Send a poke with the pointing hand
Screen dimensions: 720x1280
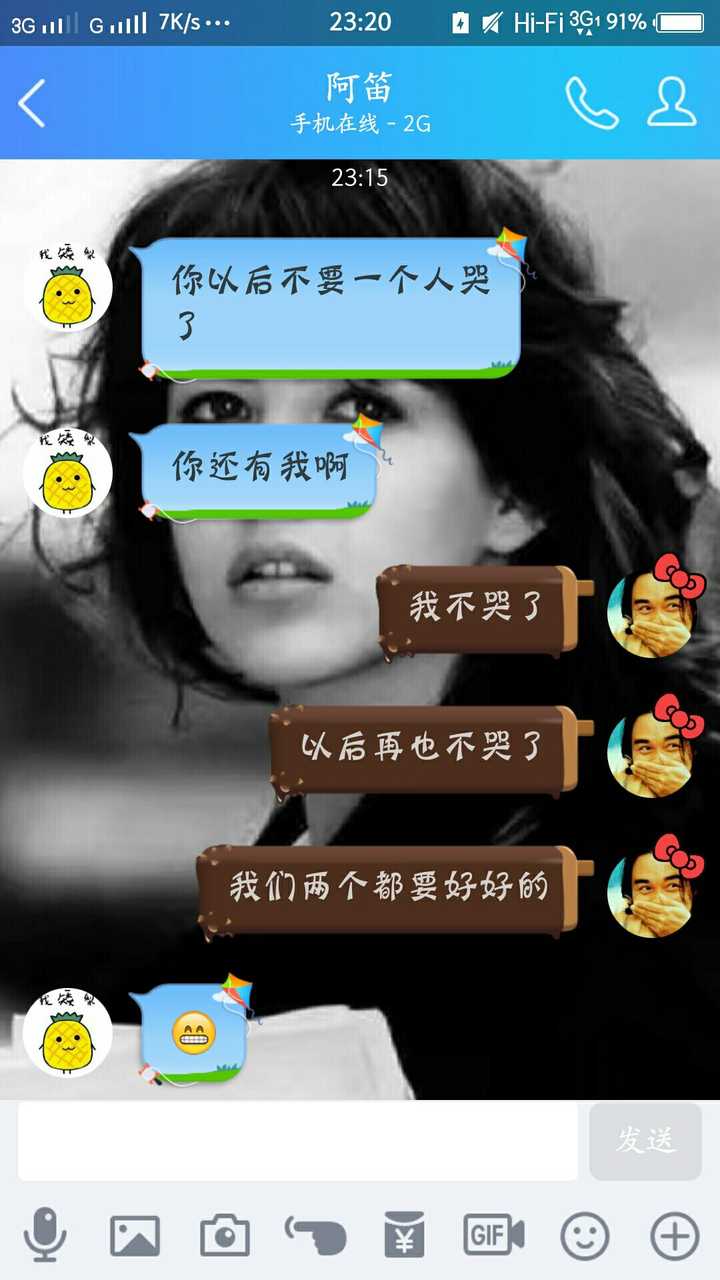click(315, 1236)
